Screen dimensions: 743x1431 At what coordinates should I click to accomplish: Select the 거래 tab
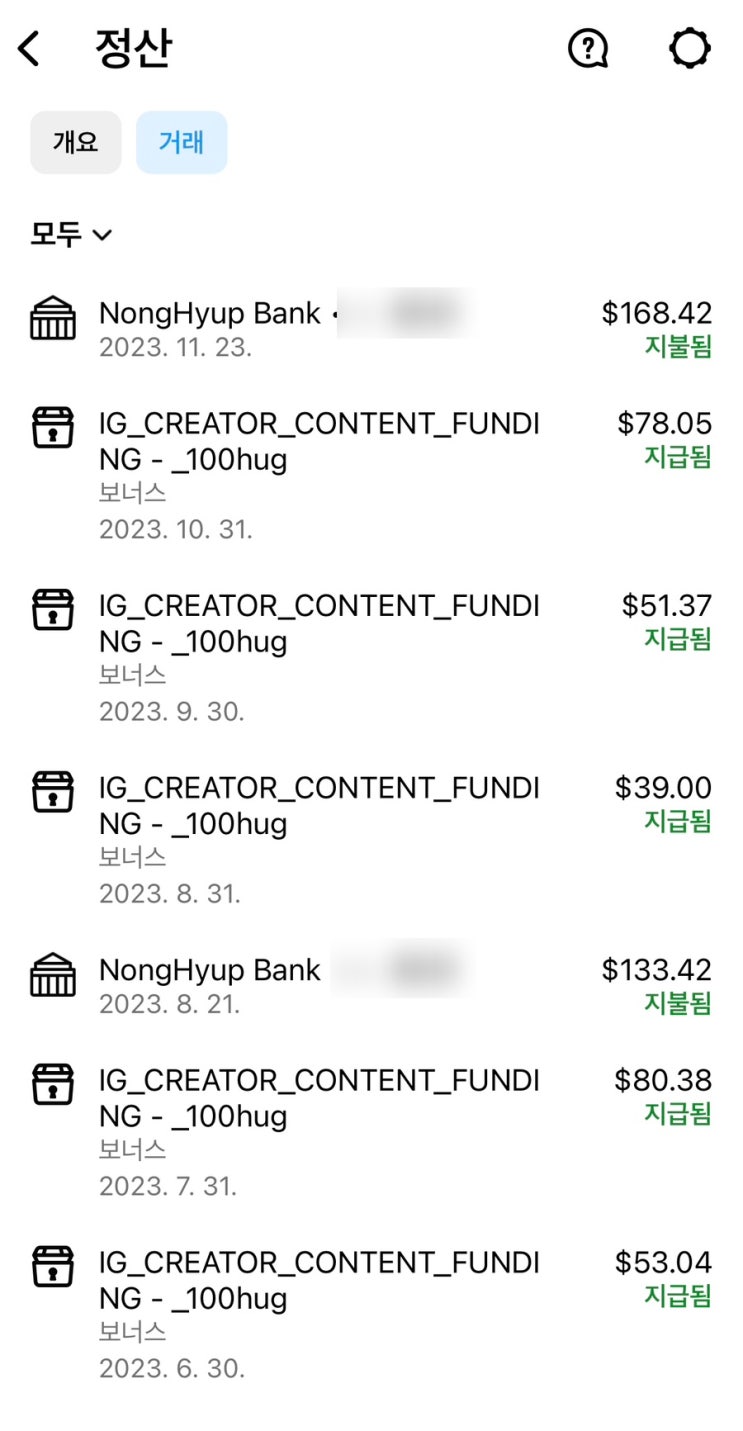tap(181, 142)
